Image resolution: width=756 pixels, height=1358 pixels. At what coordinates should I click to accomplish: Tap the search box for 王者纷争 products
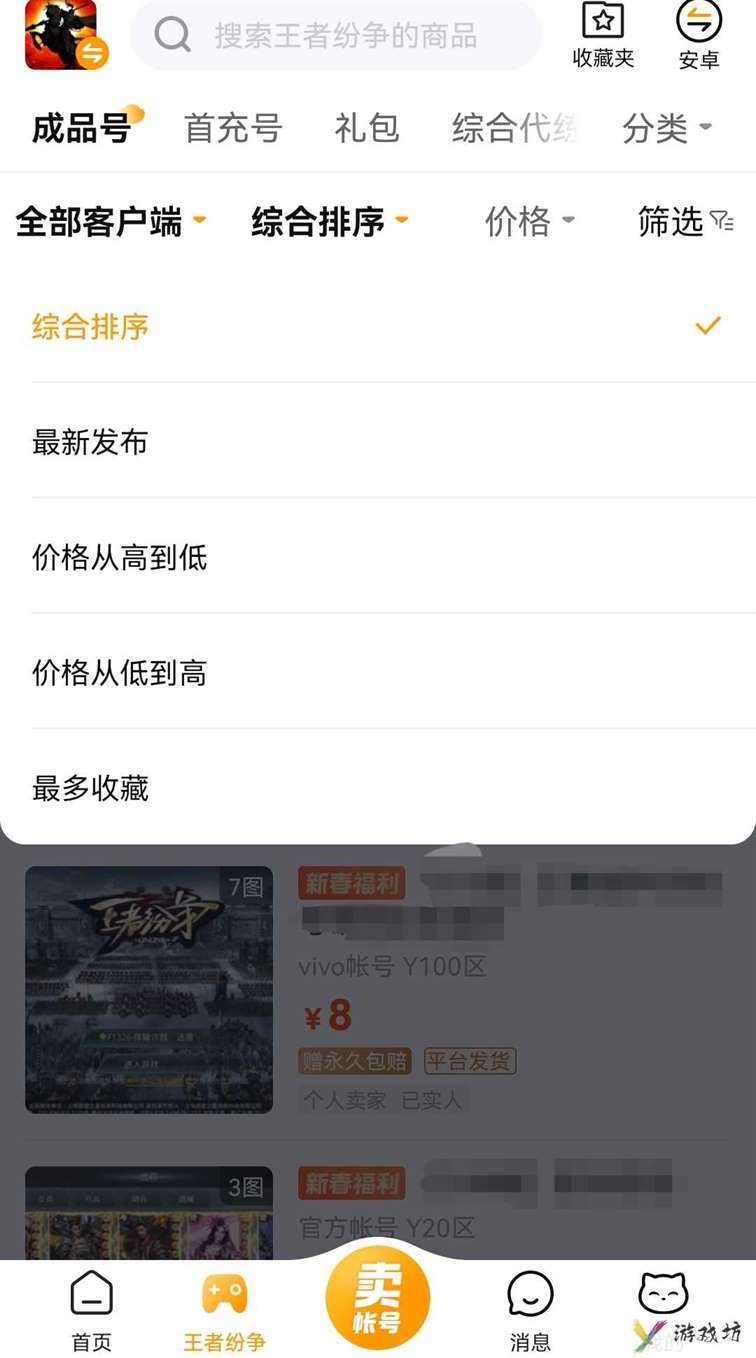click(340, 36)
